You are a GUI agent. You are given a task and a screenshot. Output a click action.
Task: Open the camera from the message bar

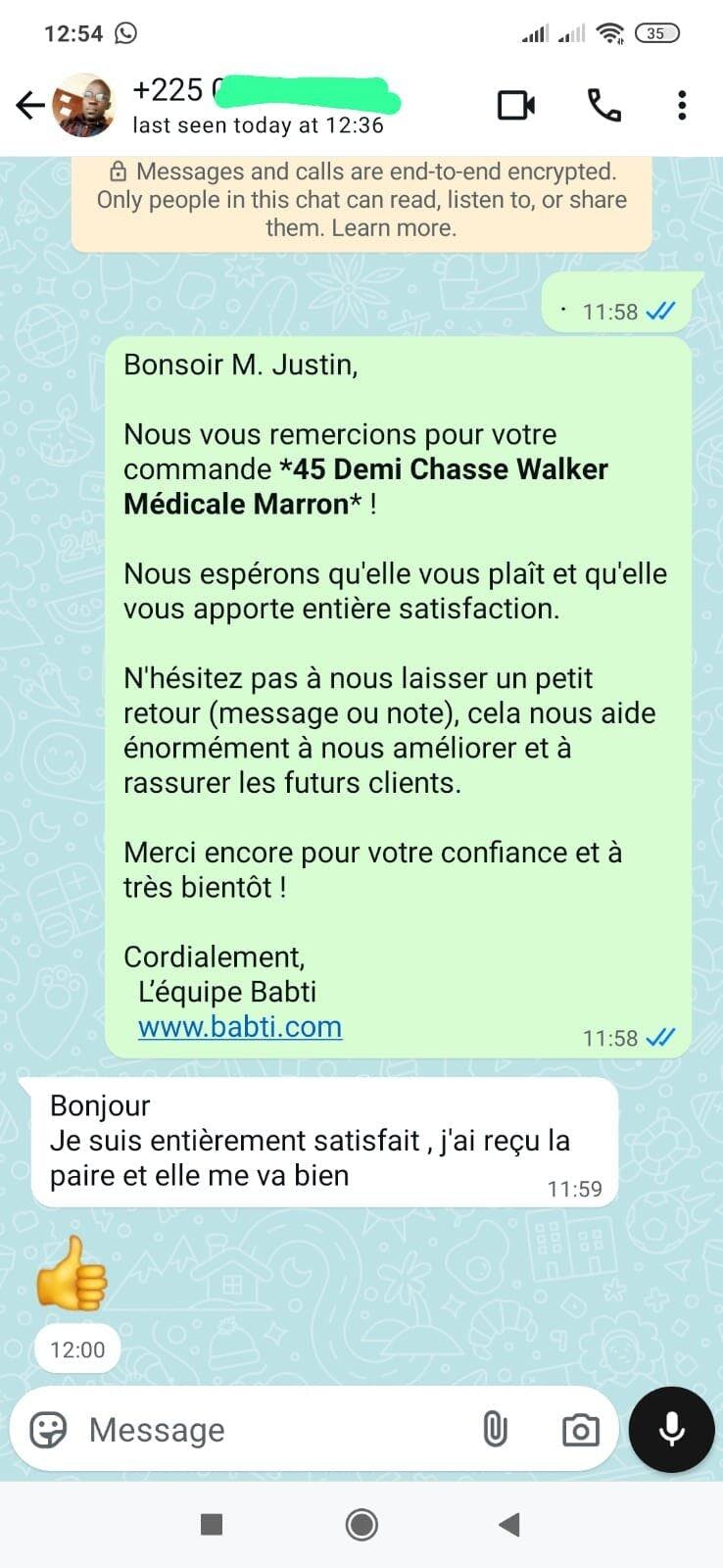click(580, 1431)
